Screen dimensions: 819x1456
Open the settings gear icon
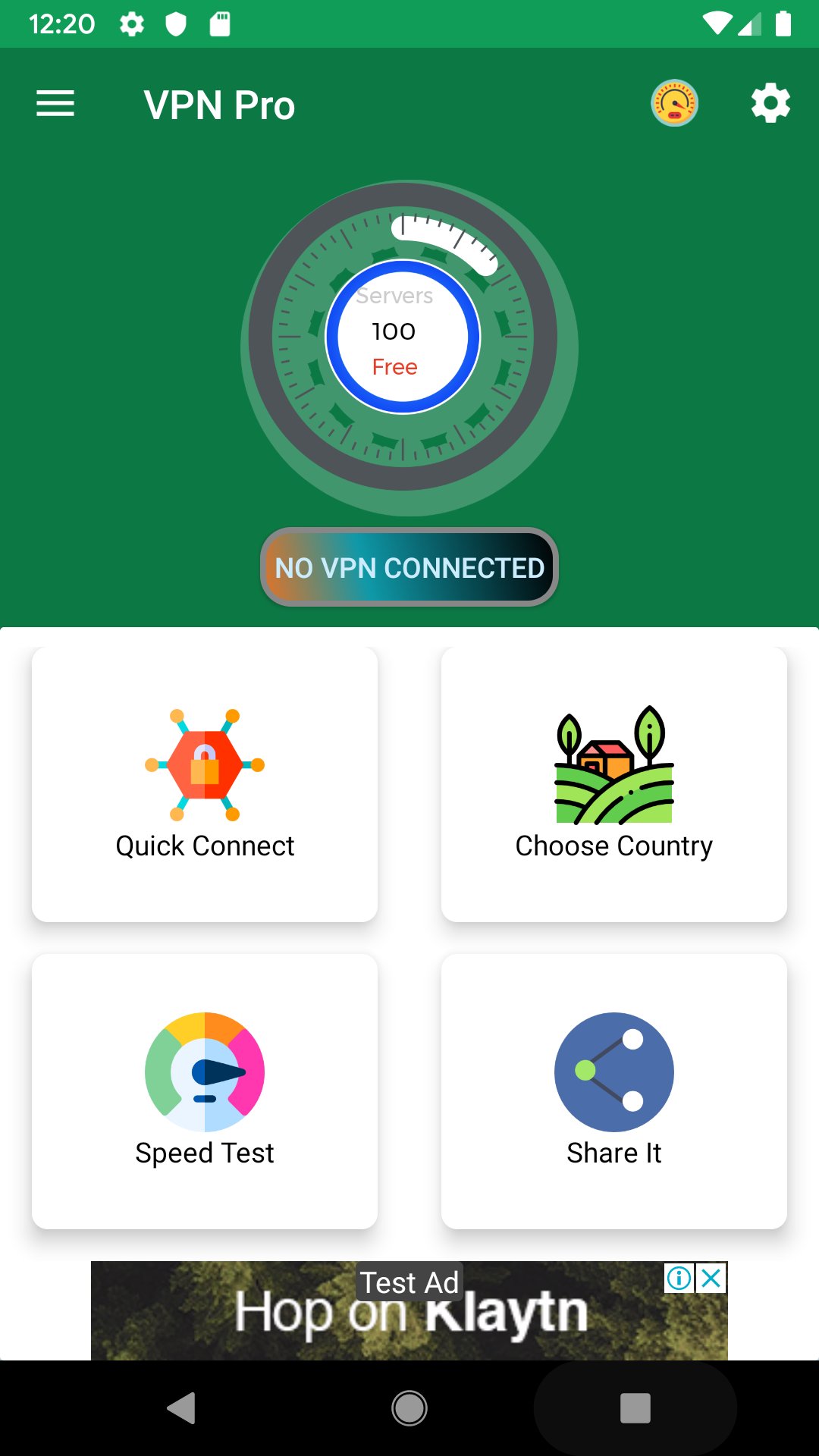click(x=770, y=103)
